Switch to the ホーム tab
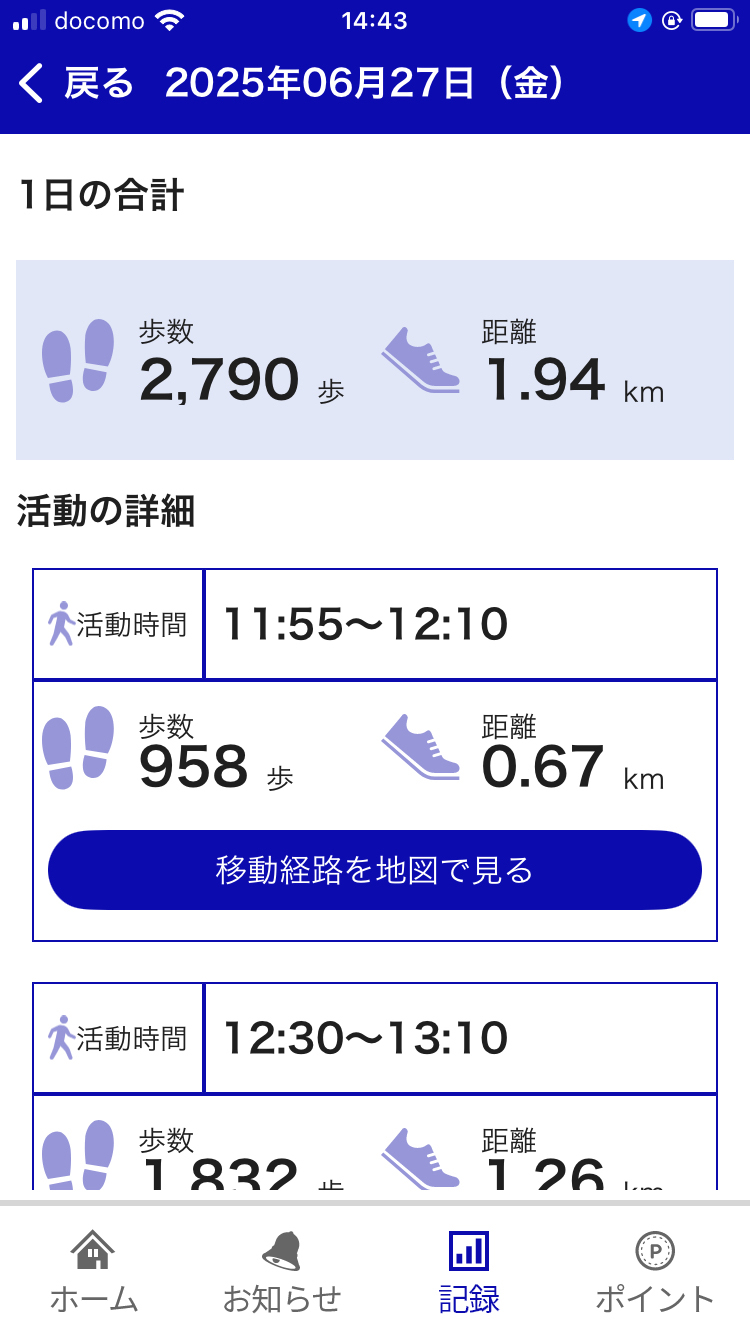The height and width of the screenshot is (1334, 750). [94, 1272]
